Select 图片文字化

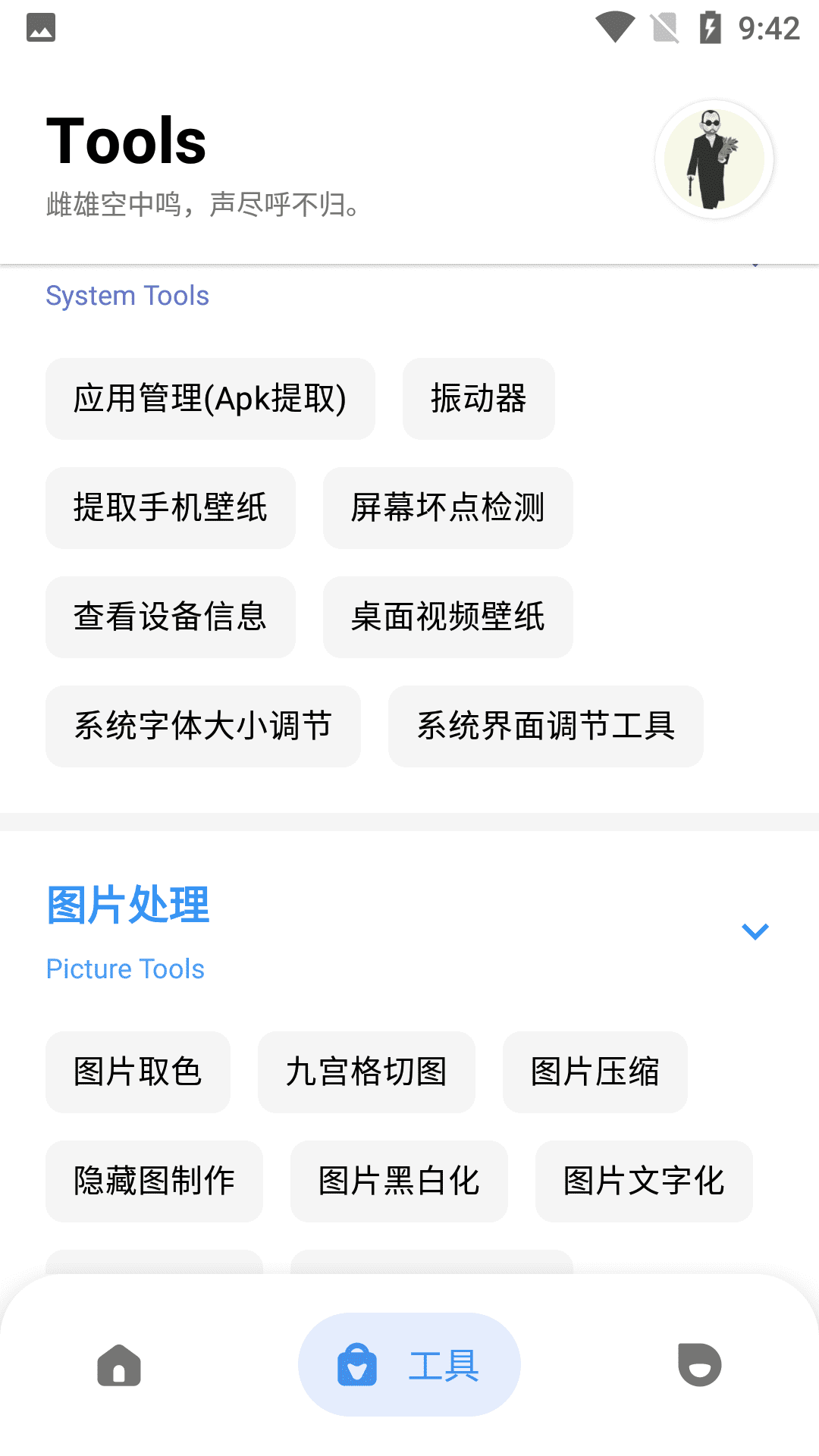[644, 1181]
